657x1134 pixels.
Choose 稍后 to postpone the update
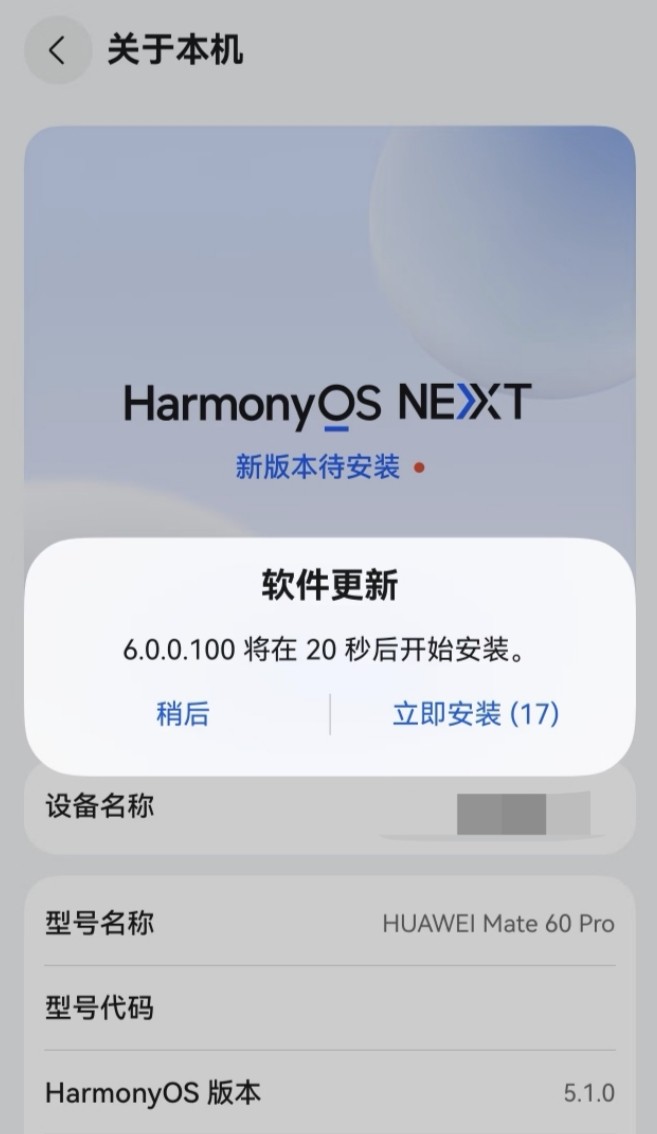click(183, 714)
